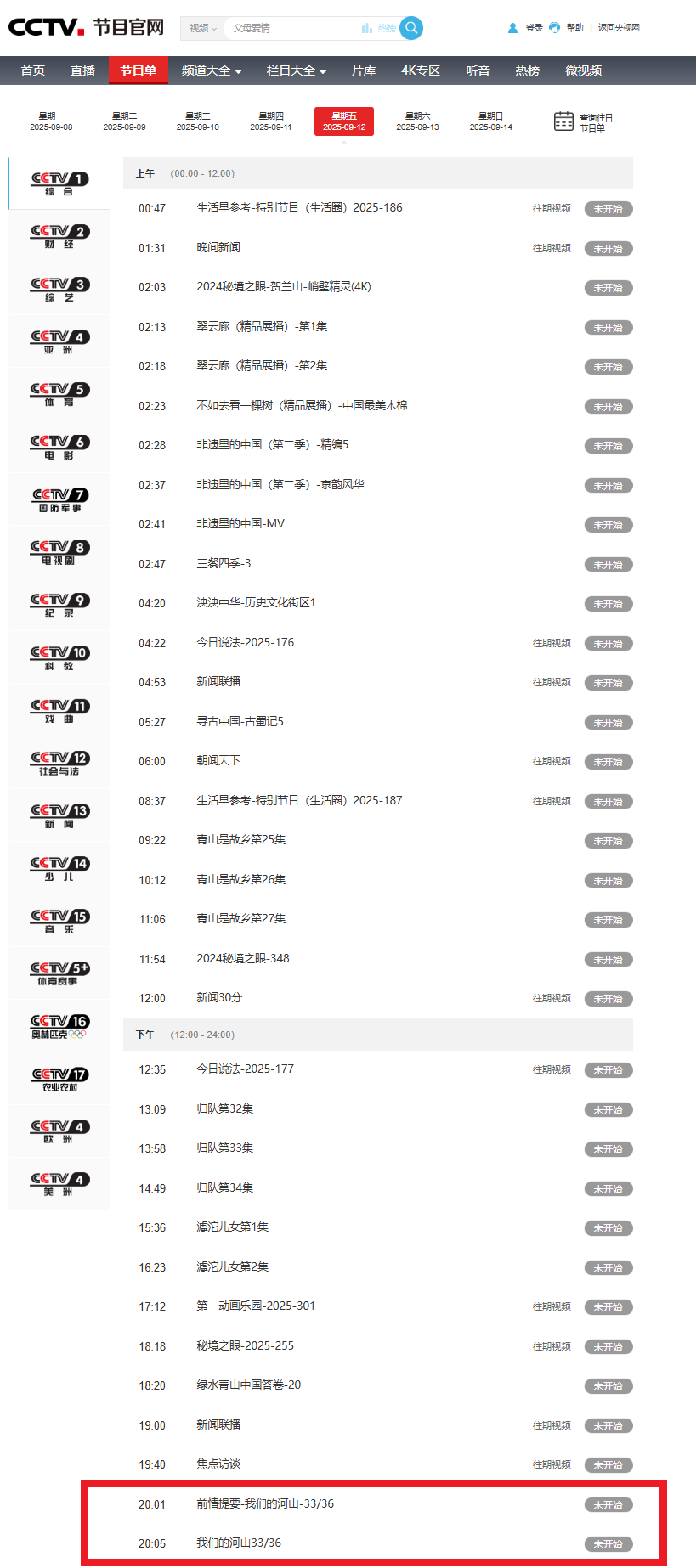Tap 未开始 button for 焦点访谈
The width and height of the screenshot is (696, 1568).
[x=608, y=1465]
